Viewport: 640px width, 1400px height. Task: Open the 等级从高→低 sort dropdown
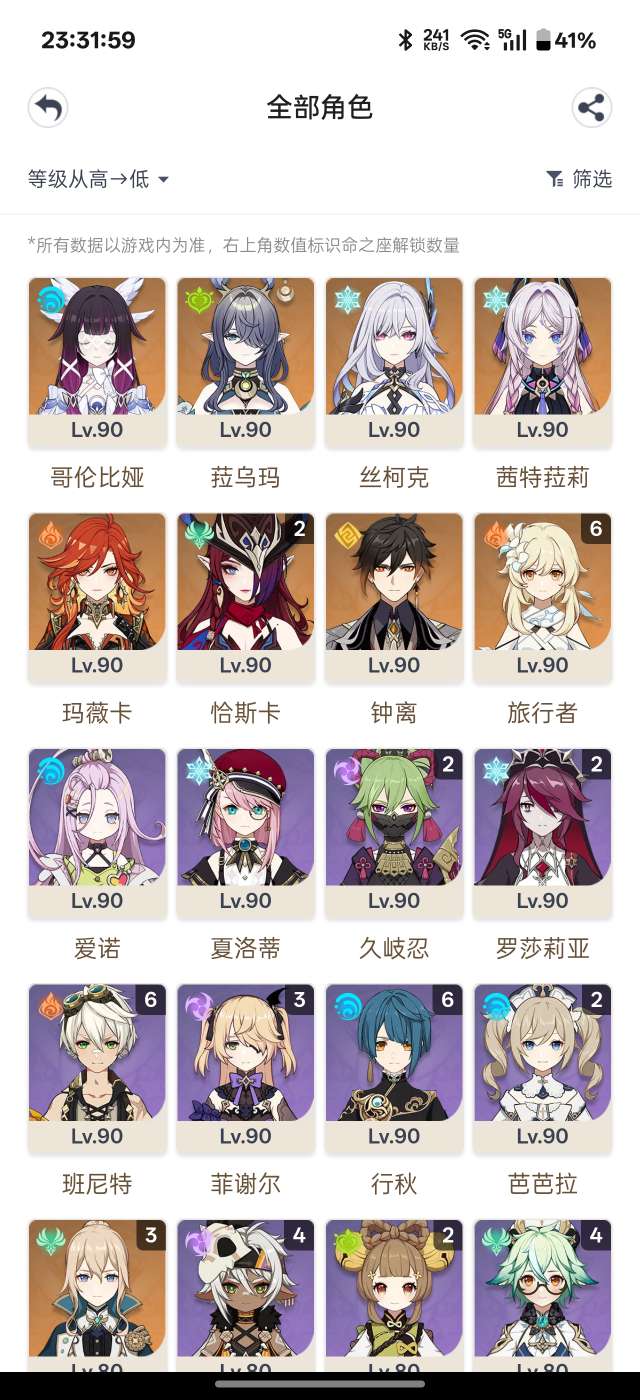[x=98, y=179]
